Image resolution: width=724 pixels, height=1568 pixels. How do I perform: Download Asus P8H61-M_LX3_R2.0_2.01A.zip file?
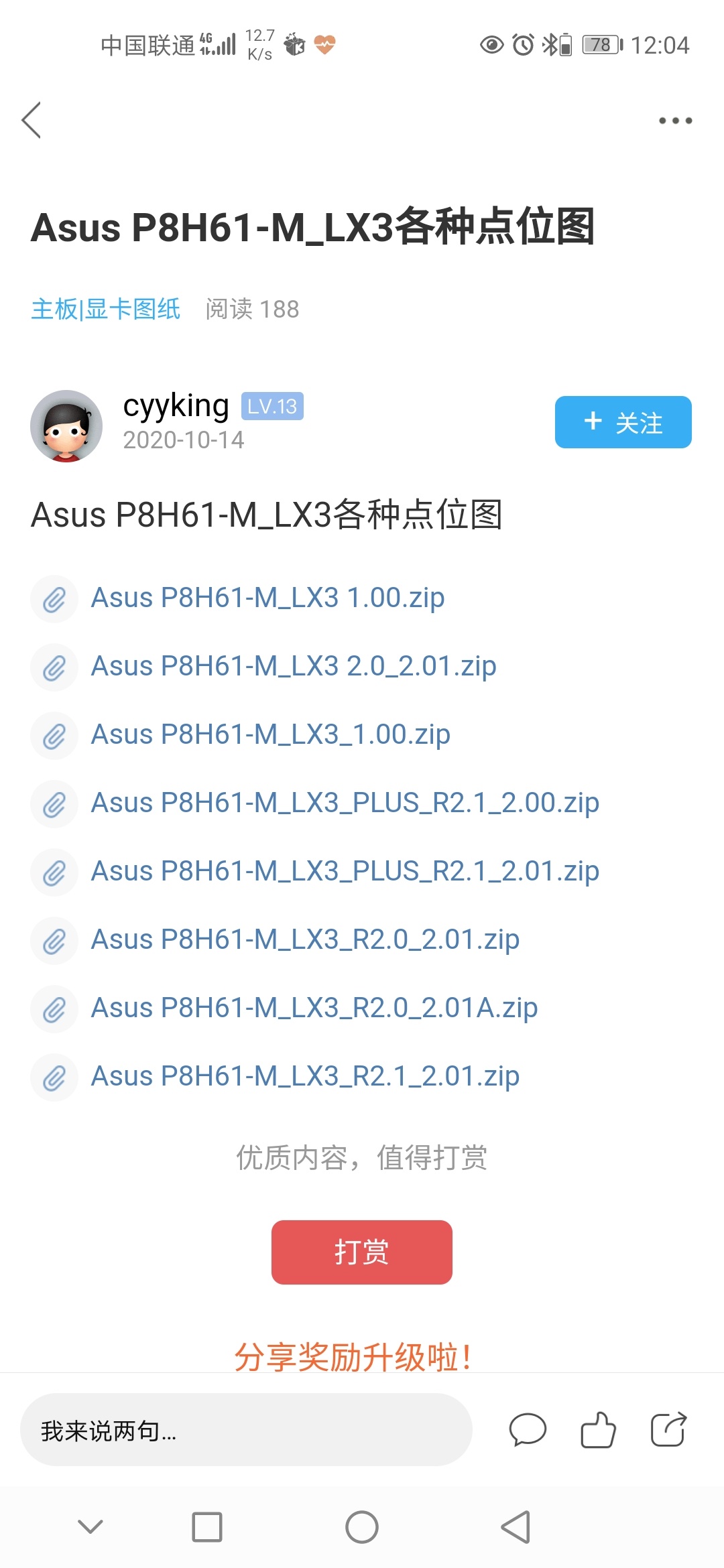(x=314, y=1008)
